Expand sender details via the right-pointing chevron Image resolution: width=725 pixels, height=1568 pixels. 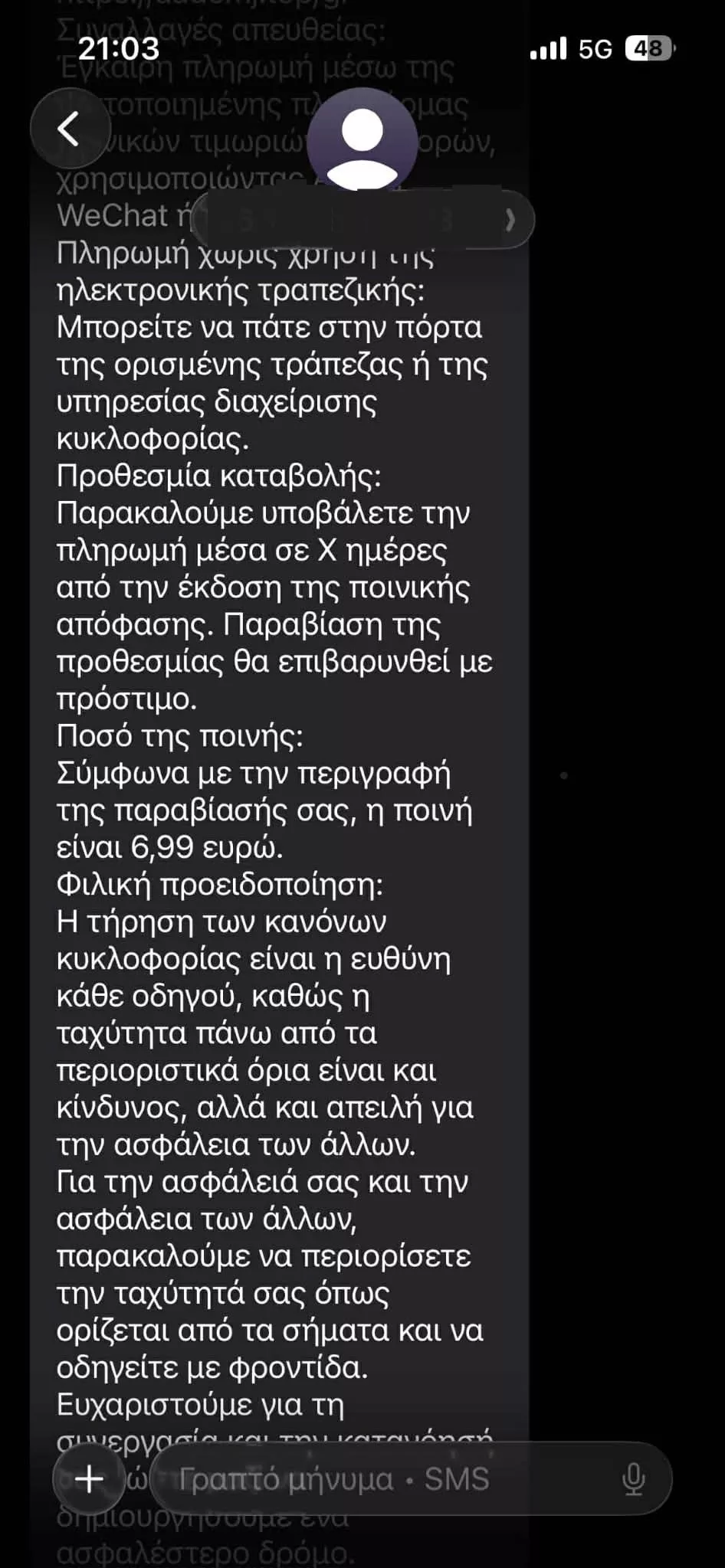click(x=509, y=220)
